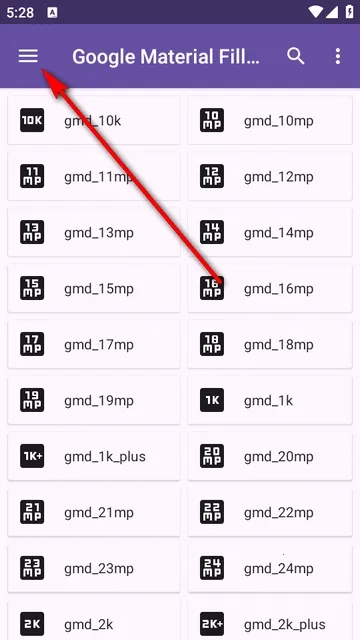
Task: Open the three-dot overflow menu
Action: 338,56
